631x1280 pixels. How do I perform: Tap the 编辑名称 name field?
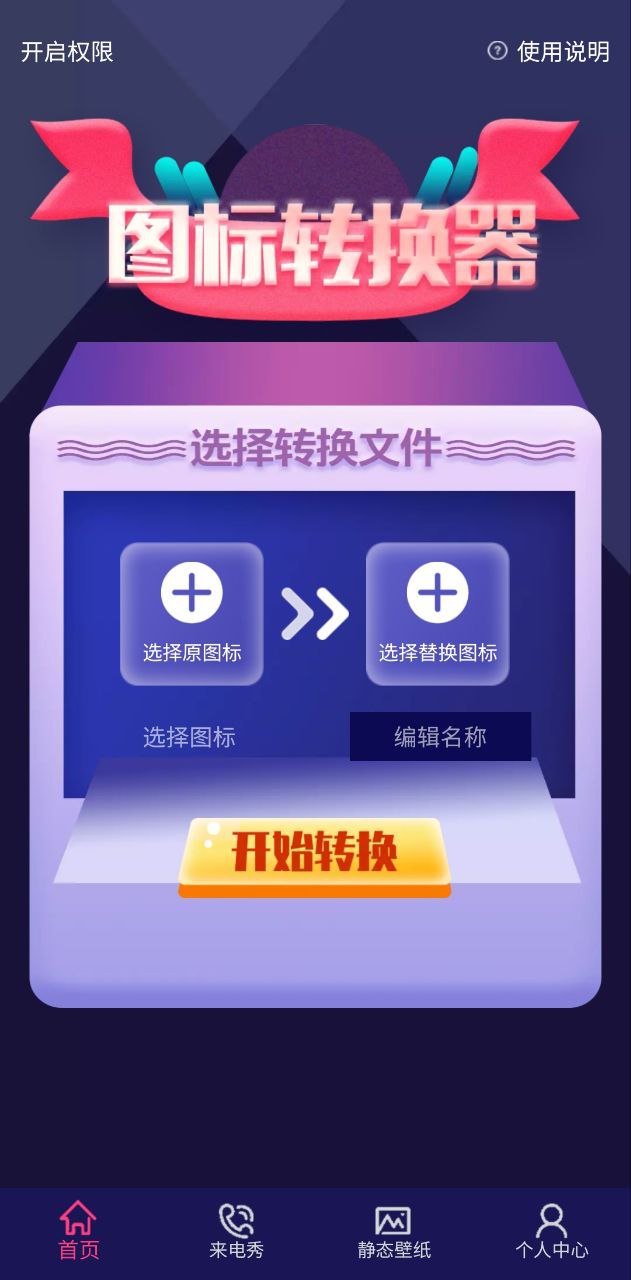pyautogui.click(x=440, y=737)
